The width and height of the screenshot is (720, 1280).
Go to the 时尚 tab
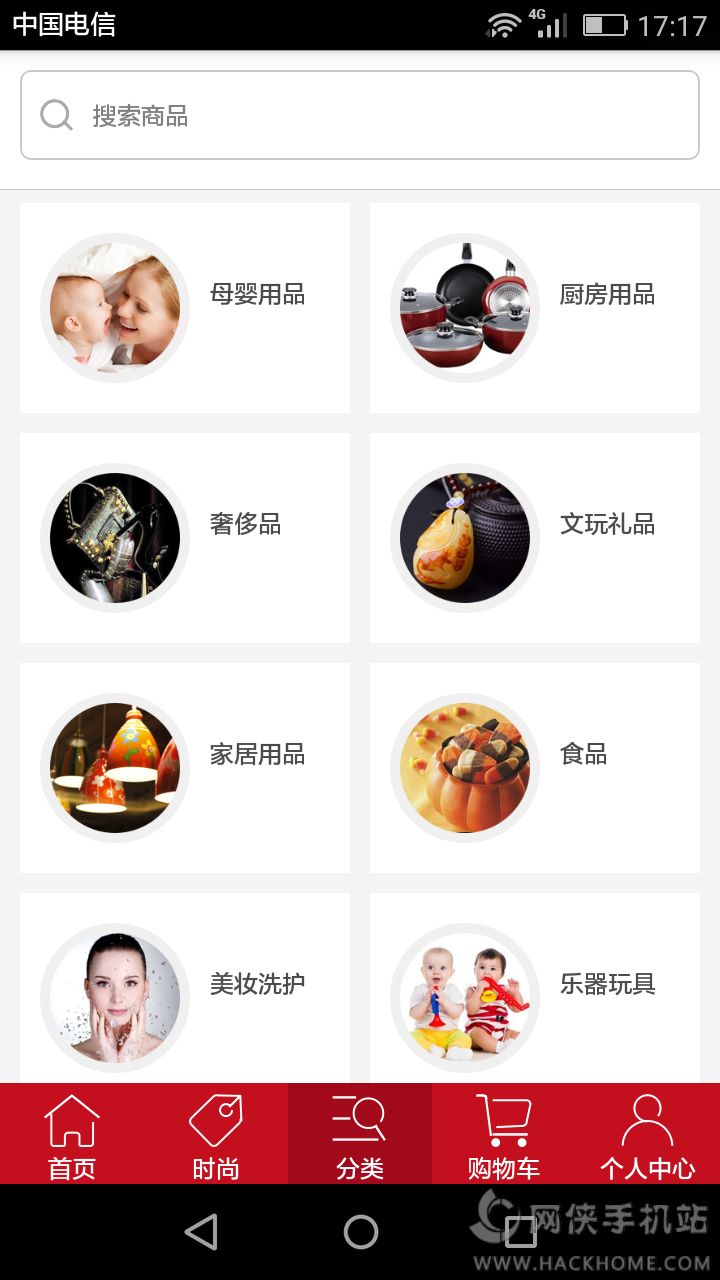[x=216, y=1135]
